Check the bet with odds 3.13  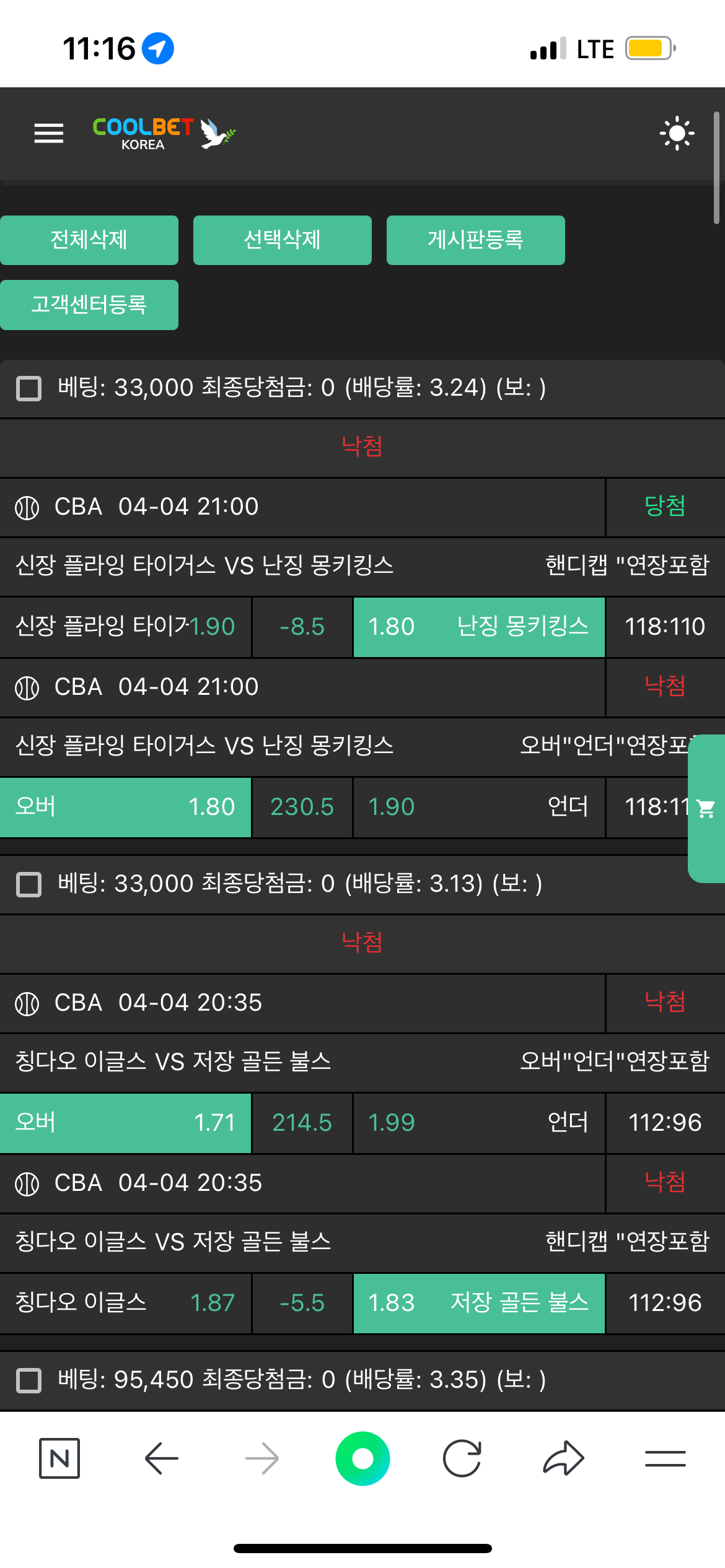(29, 884)
